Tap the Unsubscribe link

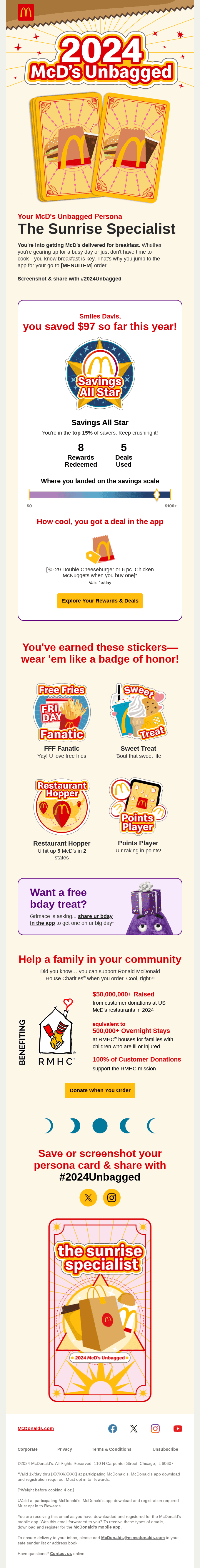165,1449
